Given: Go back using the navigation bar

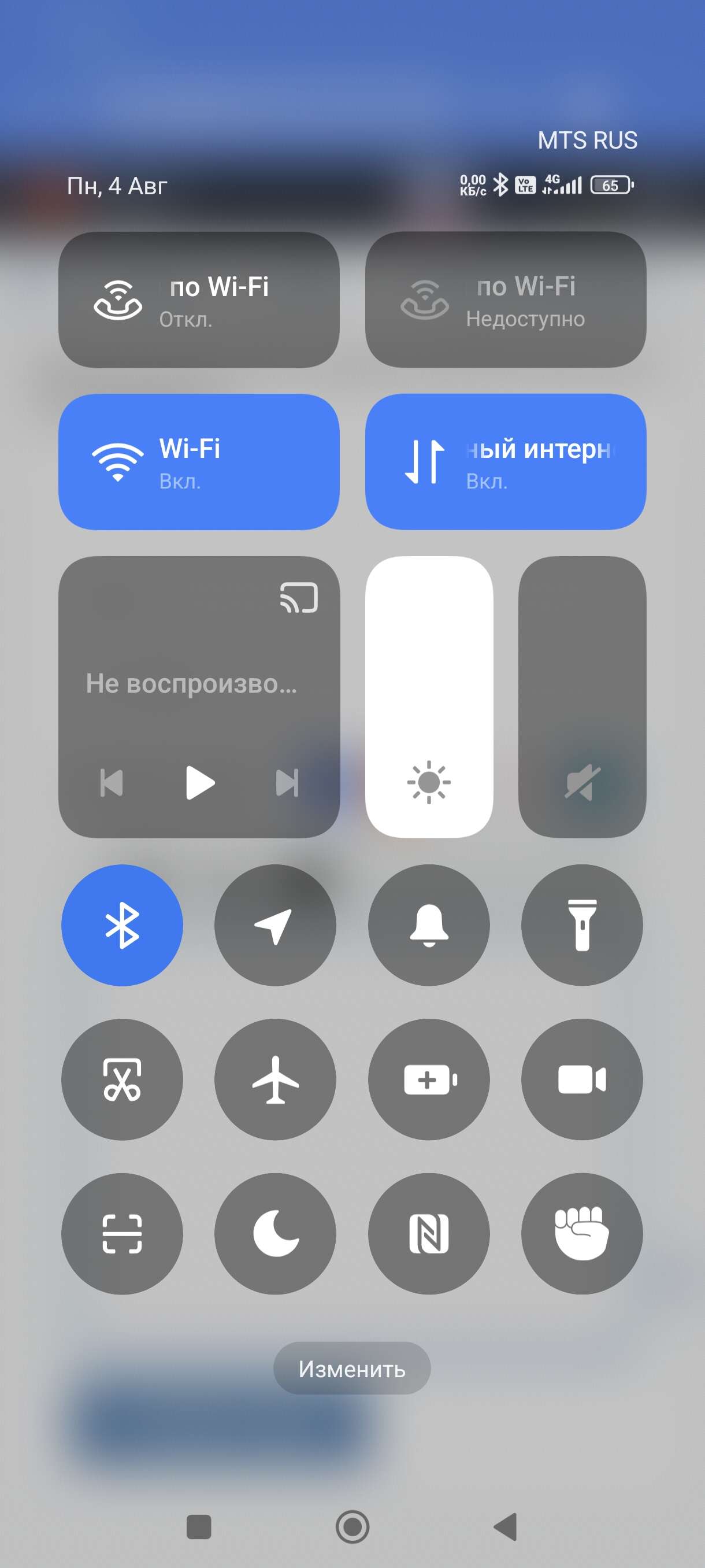Looking at the screenshot, I should (506, 1526).
